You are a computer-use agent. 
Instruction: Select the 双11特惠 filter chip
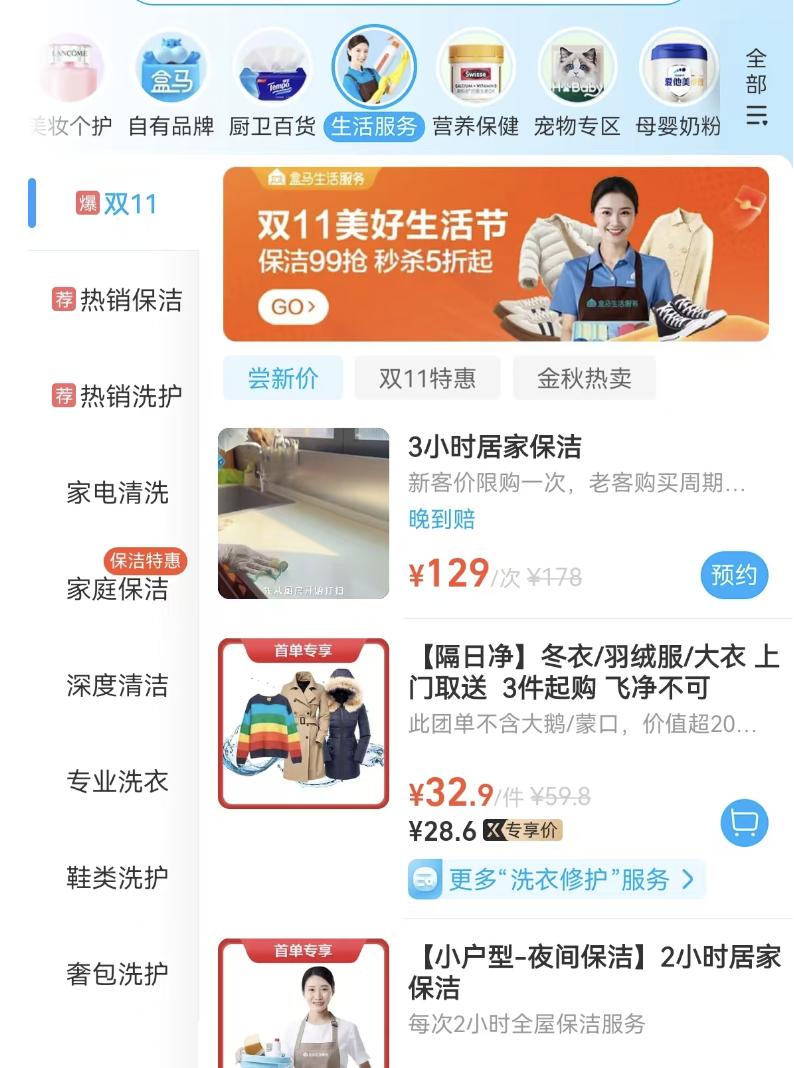(x=427, y=378)
